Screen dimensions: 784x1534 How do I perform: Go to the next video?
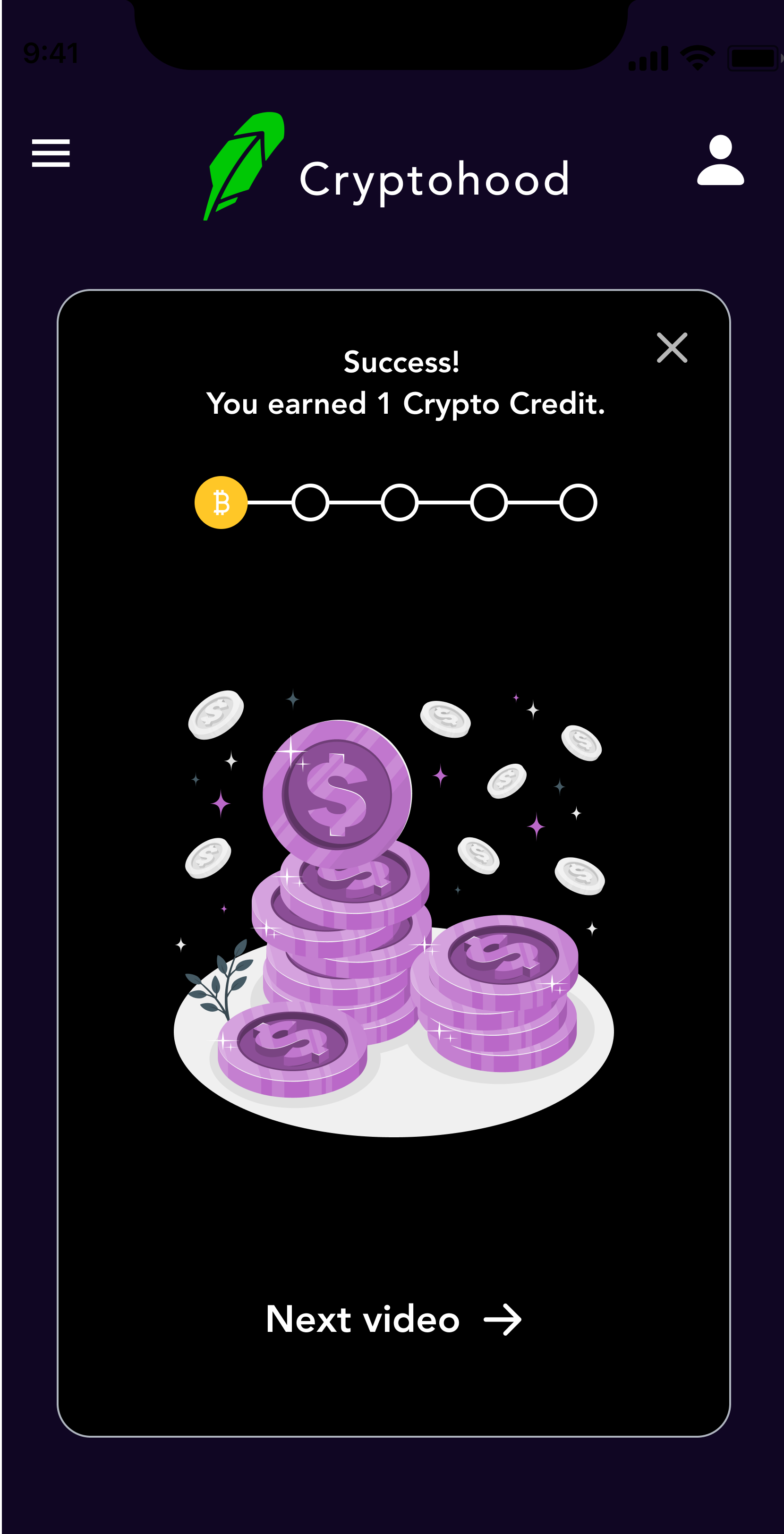click(x=393, y=1319)
